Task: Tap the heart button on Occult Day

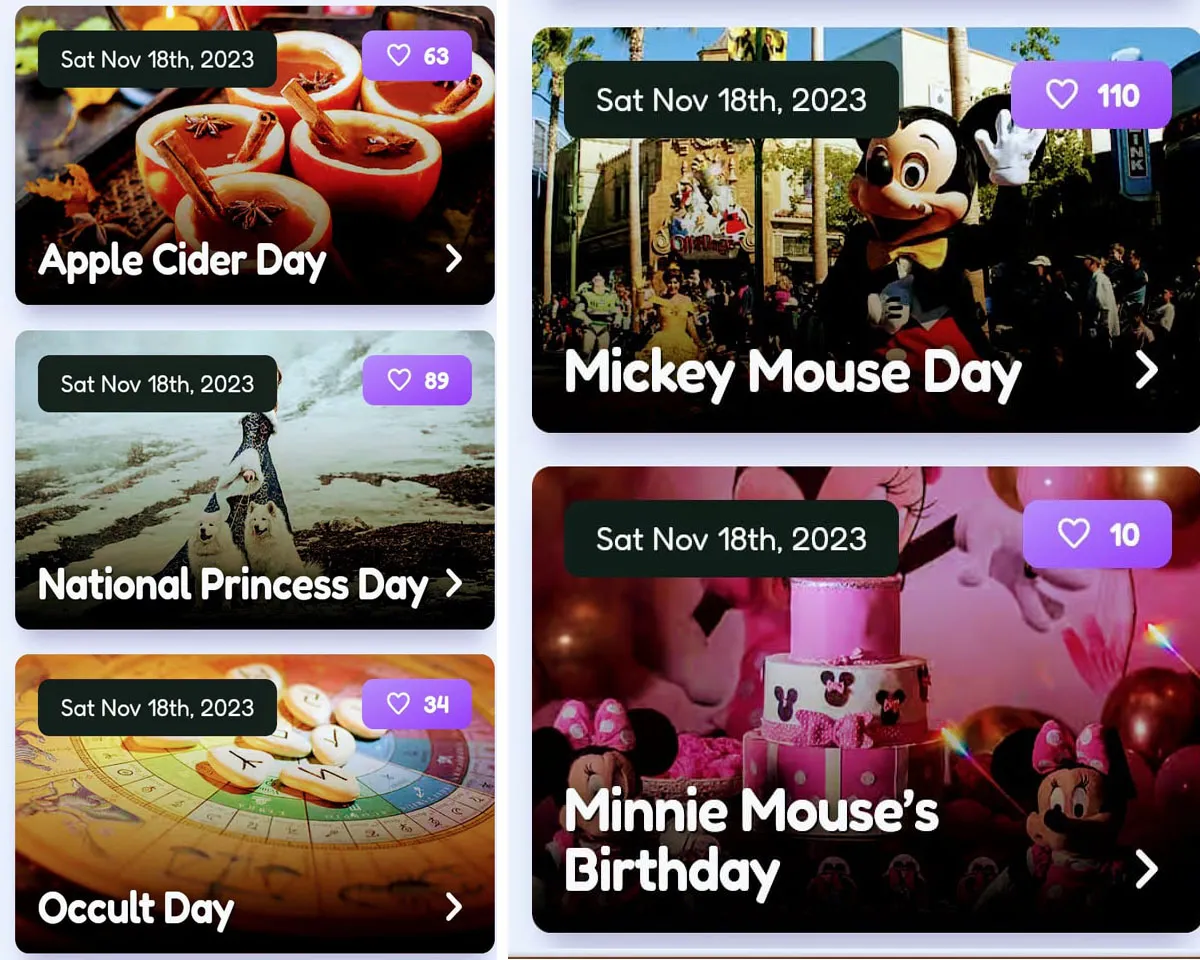Action: (x=417, y=704)
